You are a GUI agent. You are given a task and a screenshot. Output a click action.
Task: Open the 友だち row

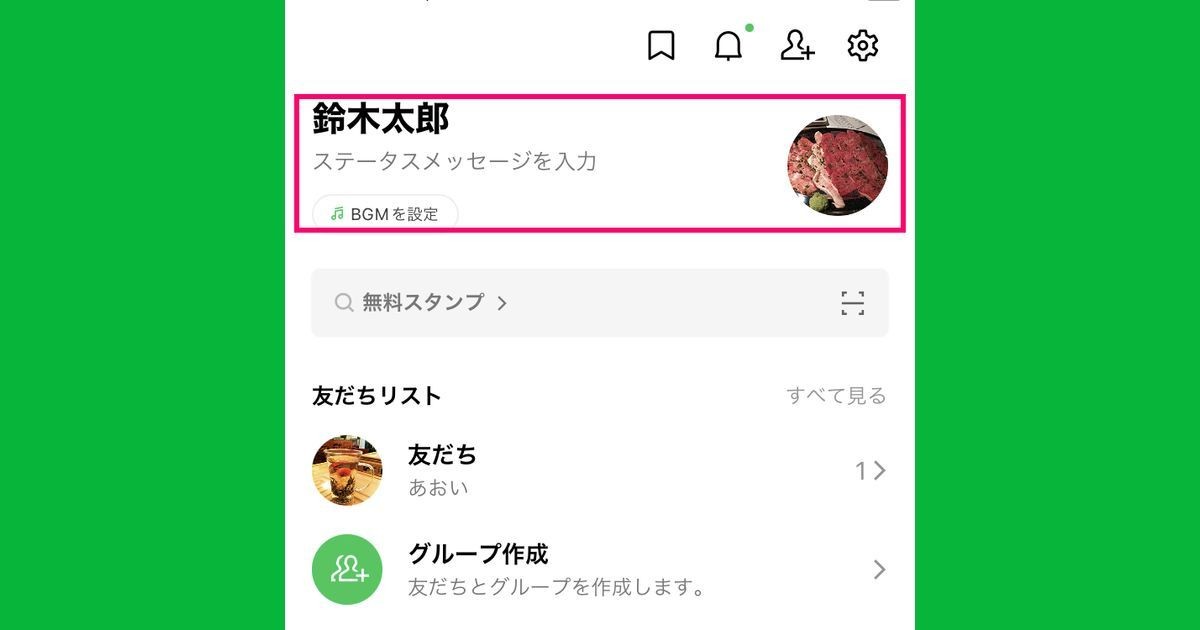pyautogui.click(x=598, y=470)
